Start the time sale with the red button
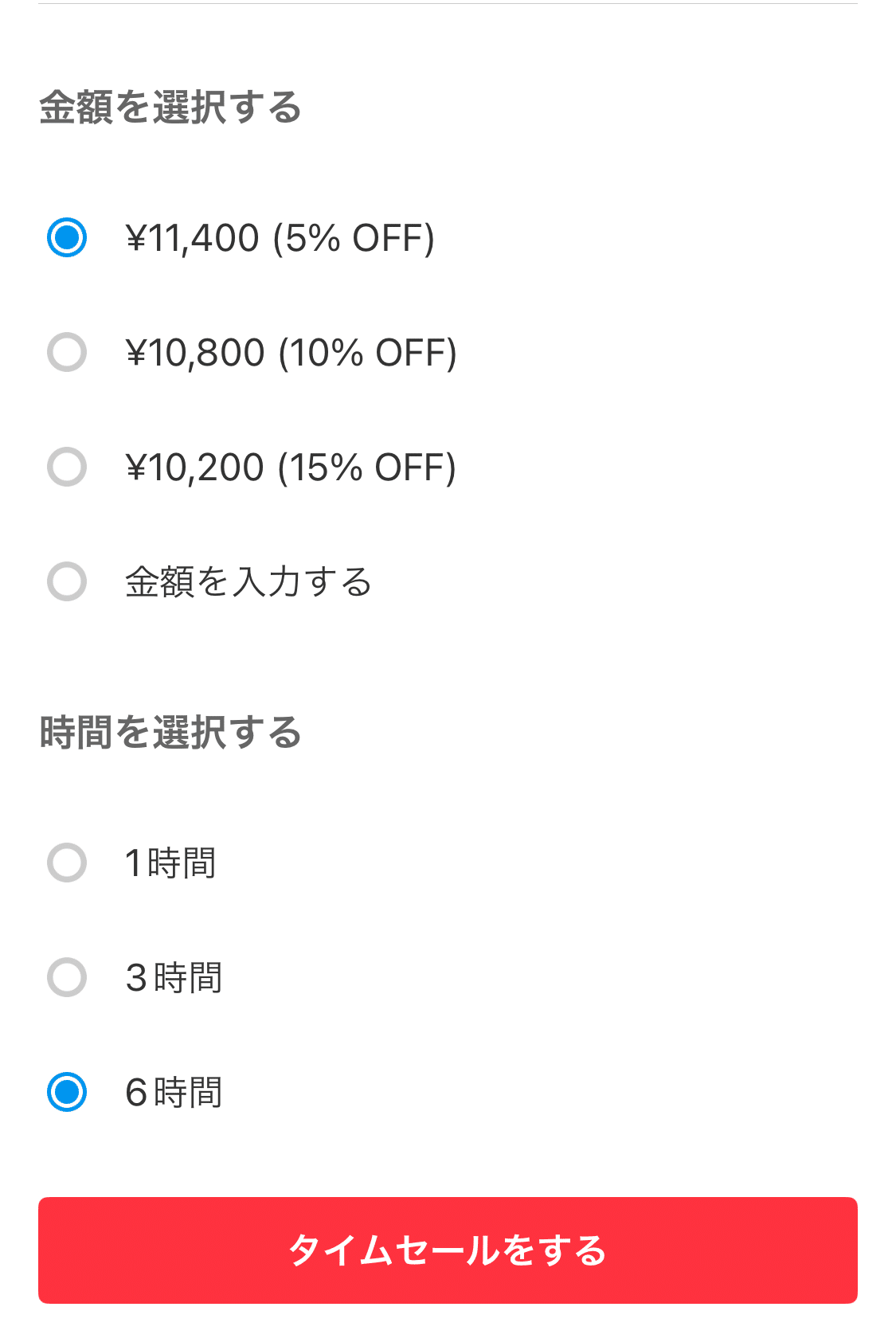This screenshot has height=1342, width=896. click(448, 1250)
